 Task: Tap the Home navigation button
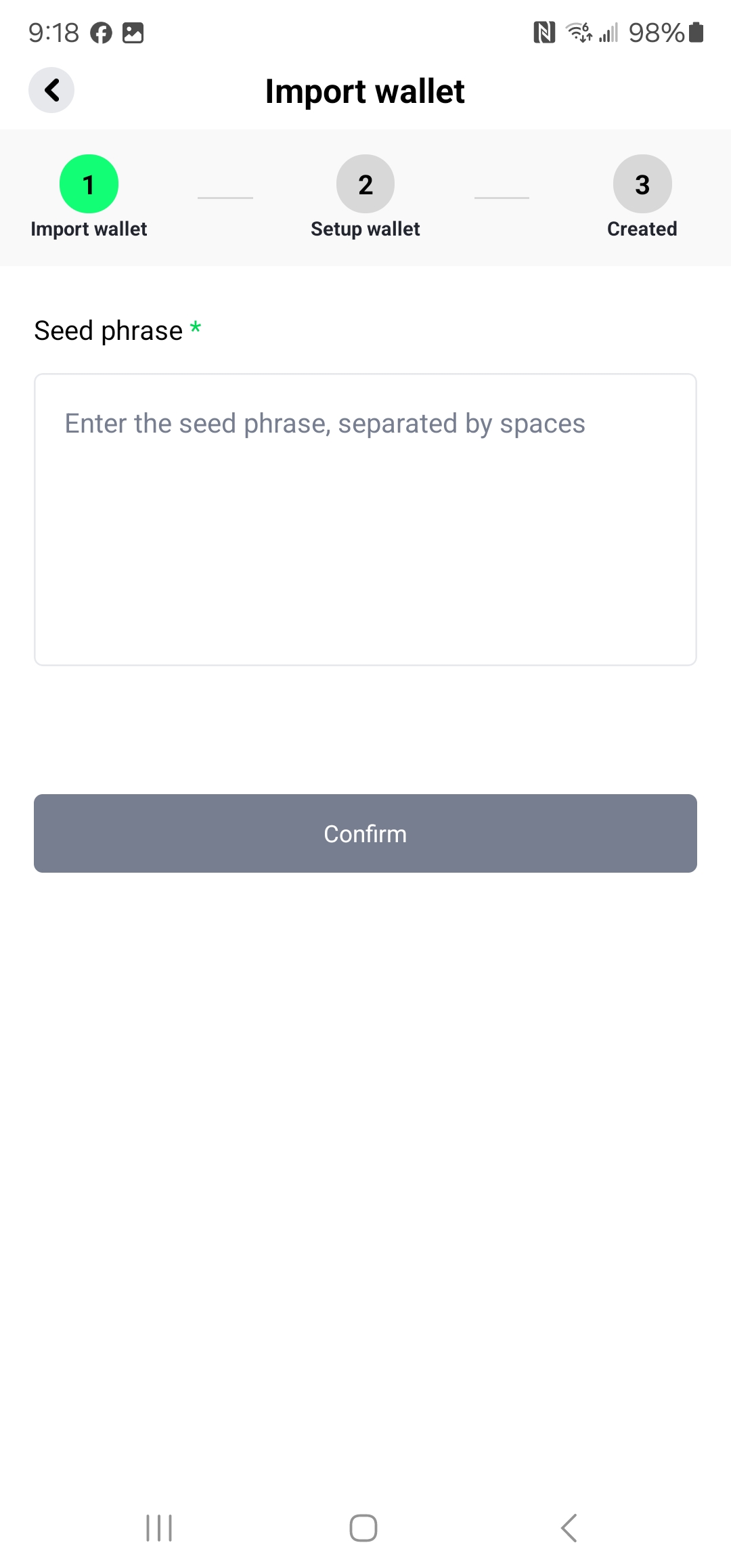(x=363, y=1527)
